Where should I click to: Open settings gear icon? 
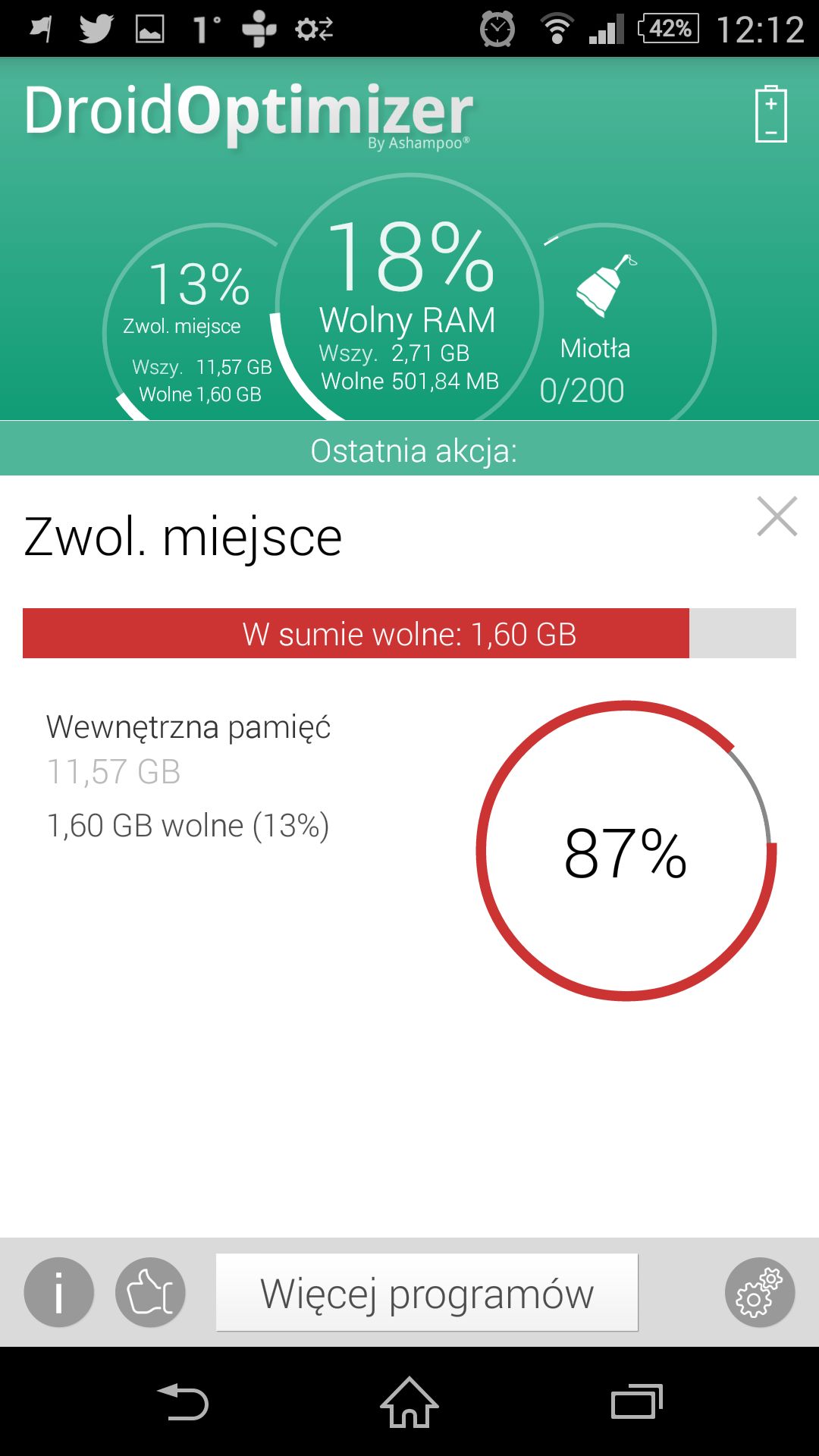760,1292
